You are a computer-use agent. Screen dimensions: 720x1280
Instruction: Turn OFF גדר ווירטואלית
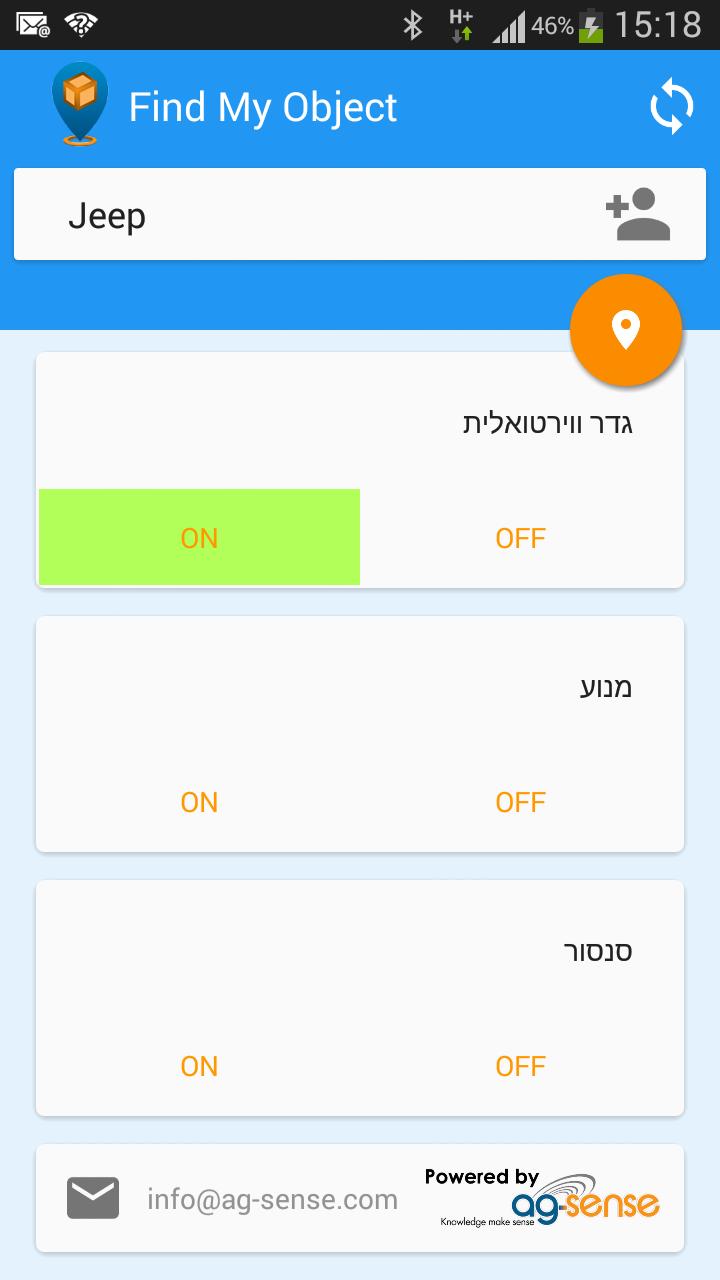tap(520, 538)
